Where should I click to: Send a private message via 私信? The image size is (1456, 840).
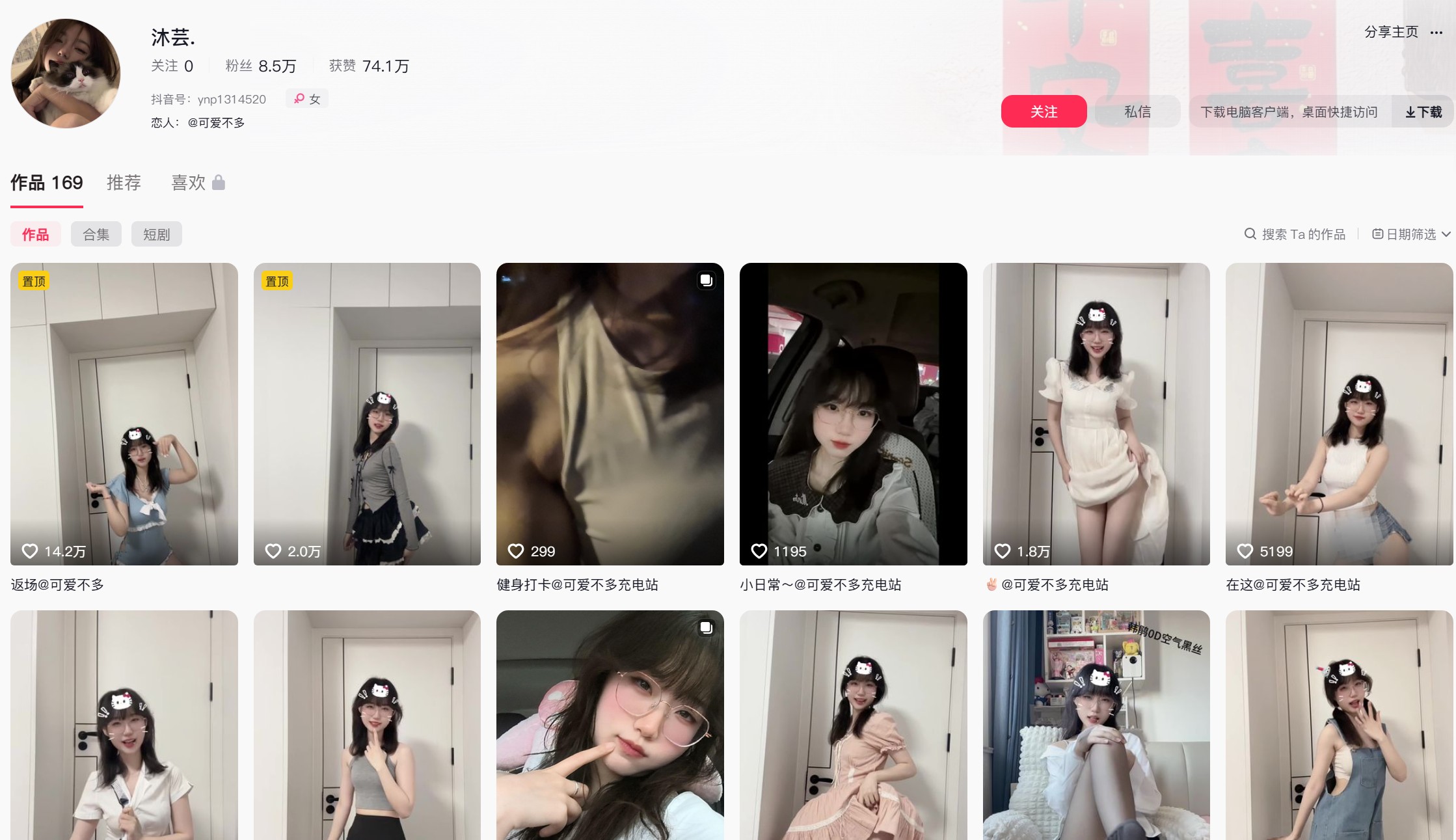pos(1137,112)
